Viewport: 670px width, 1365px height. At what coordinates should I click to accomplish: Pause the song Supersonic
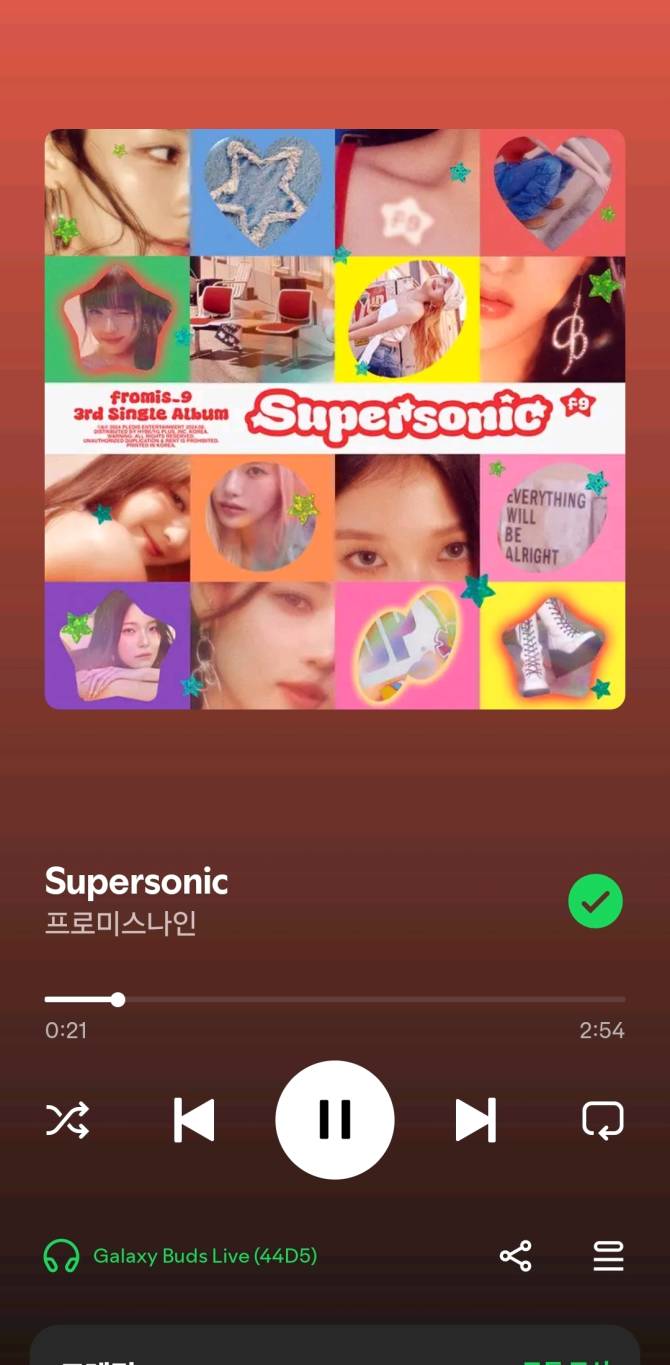point(334,1119)
